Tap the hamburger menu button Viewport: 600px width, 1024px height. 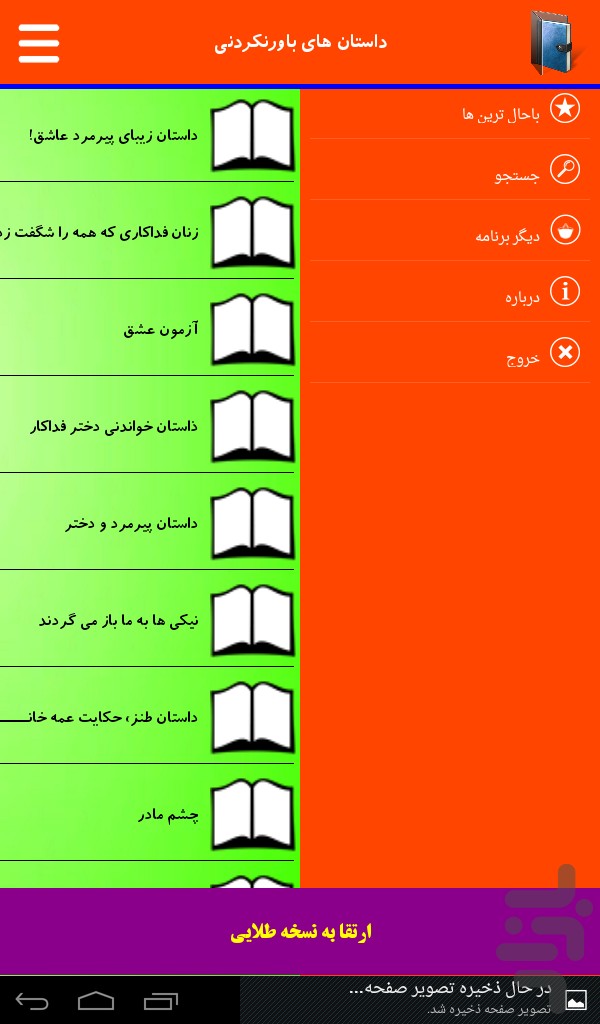click(x=39, y=43)
